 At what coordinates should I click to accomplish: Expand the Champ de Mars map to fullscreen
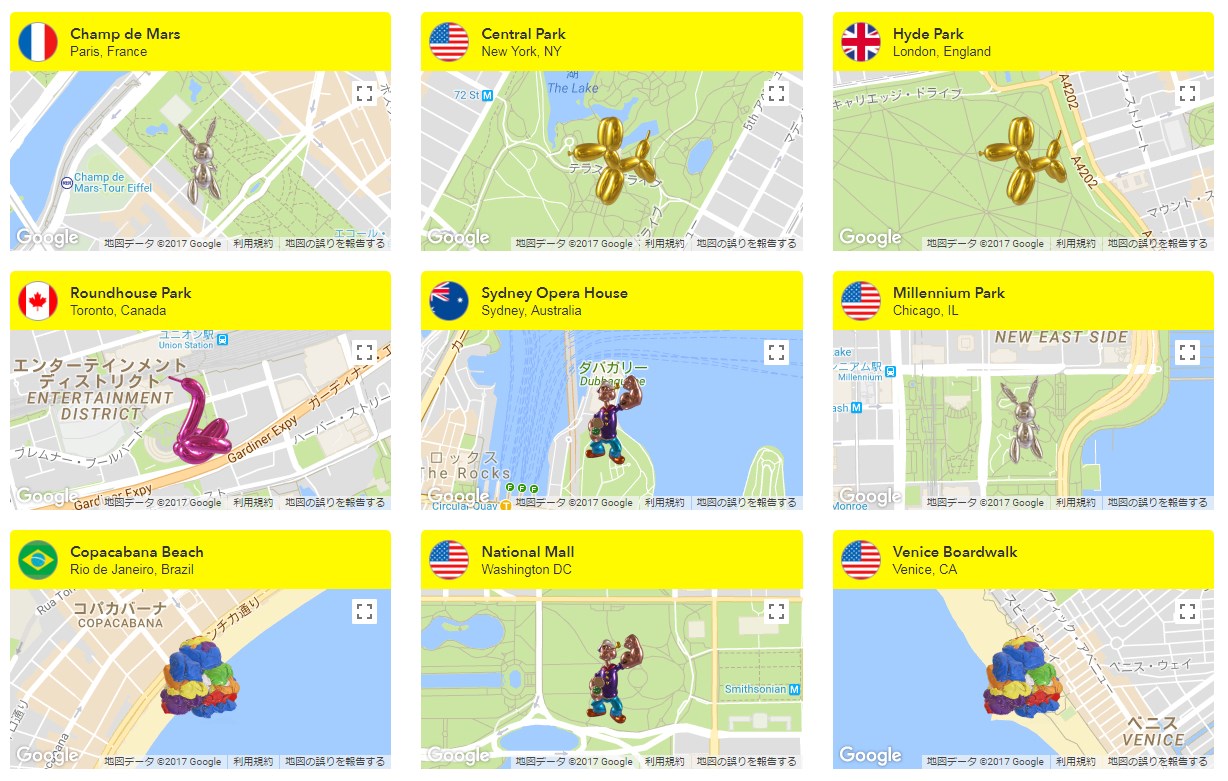tap(364, 93)
